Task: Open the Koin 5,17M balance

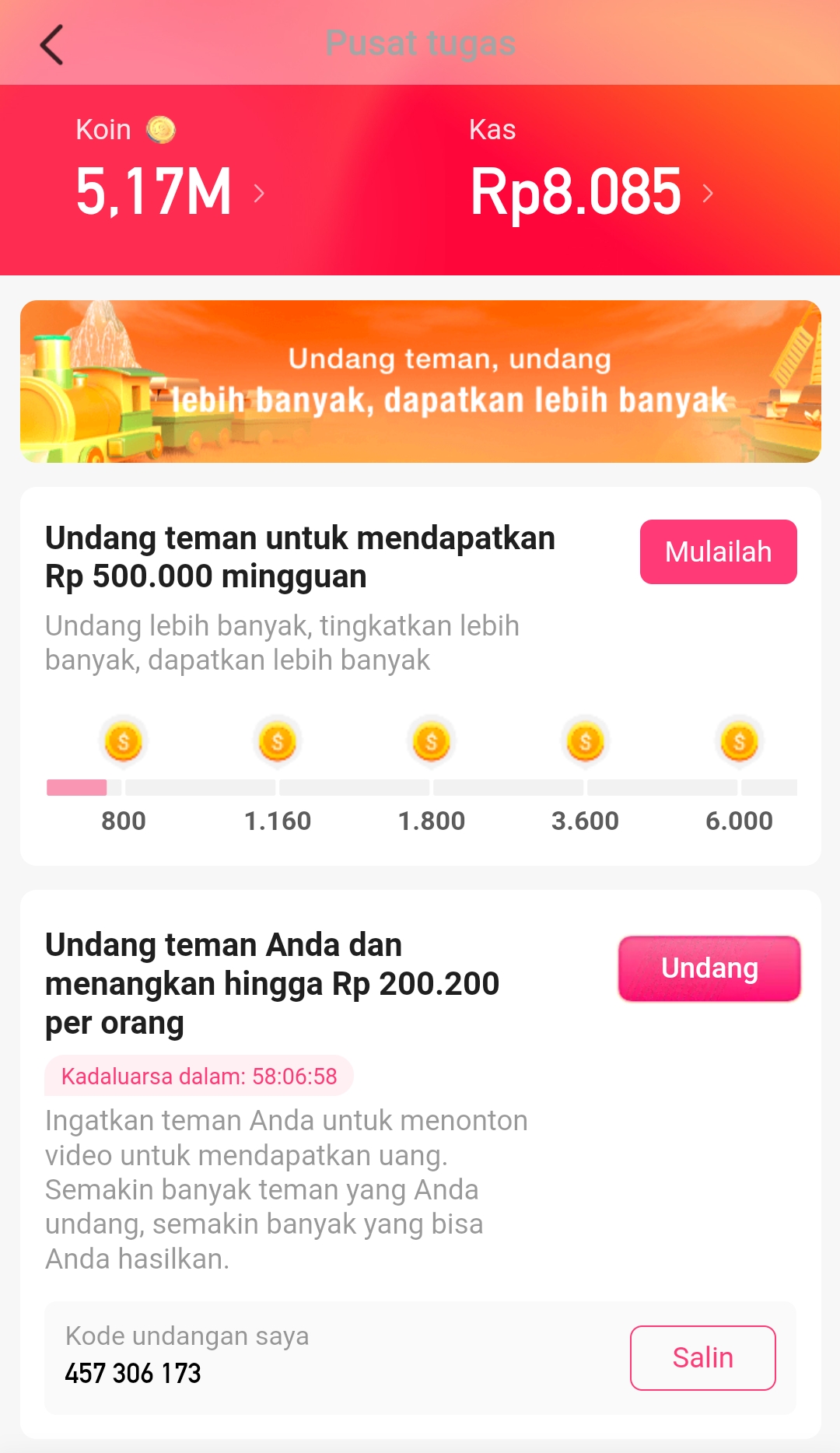Action: point(170,191)
